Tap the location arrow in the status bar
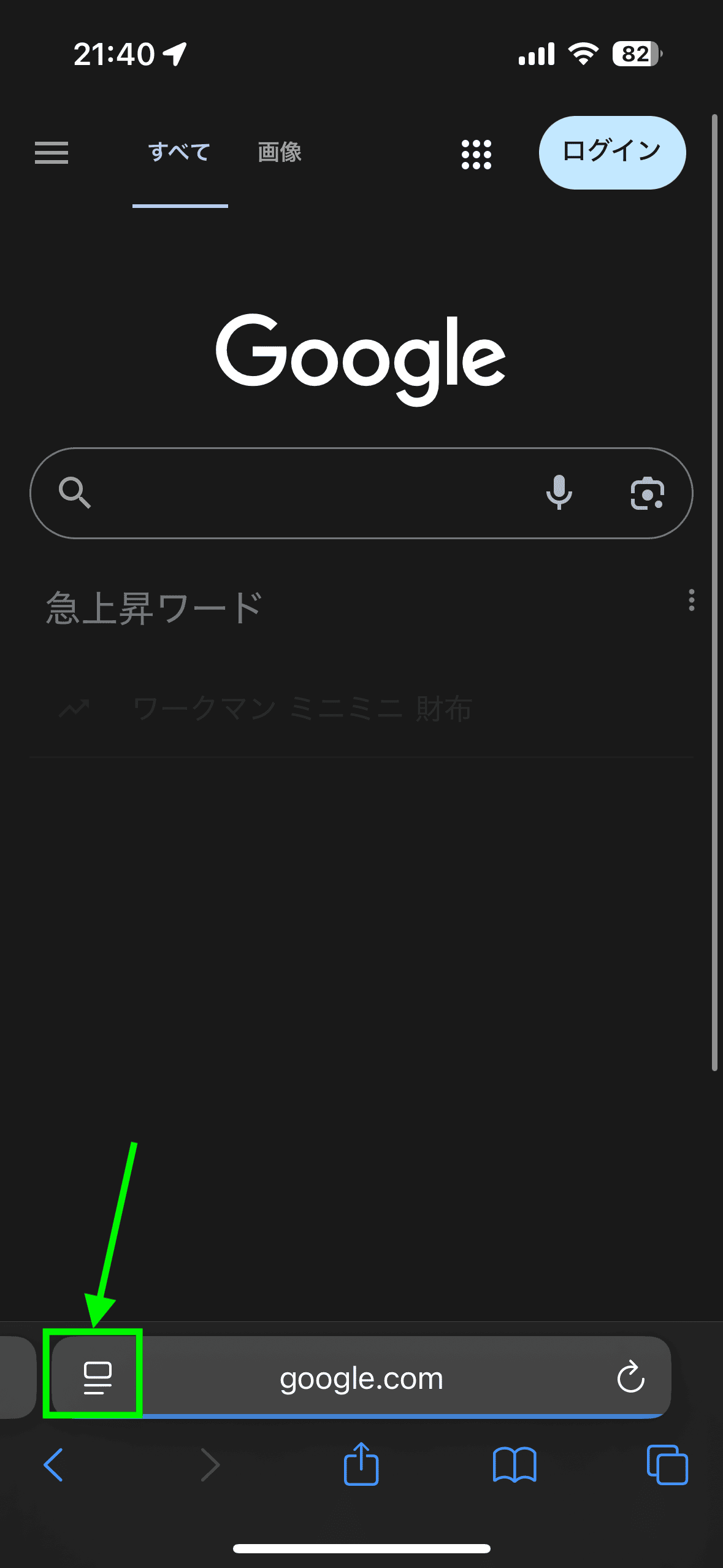The width and height of the screenshot is (723, 1568). click(174, 53)
